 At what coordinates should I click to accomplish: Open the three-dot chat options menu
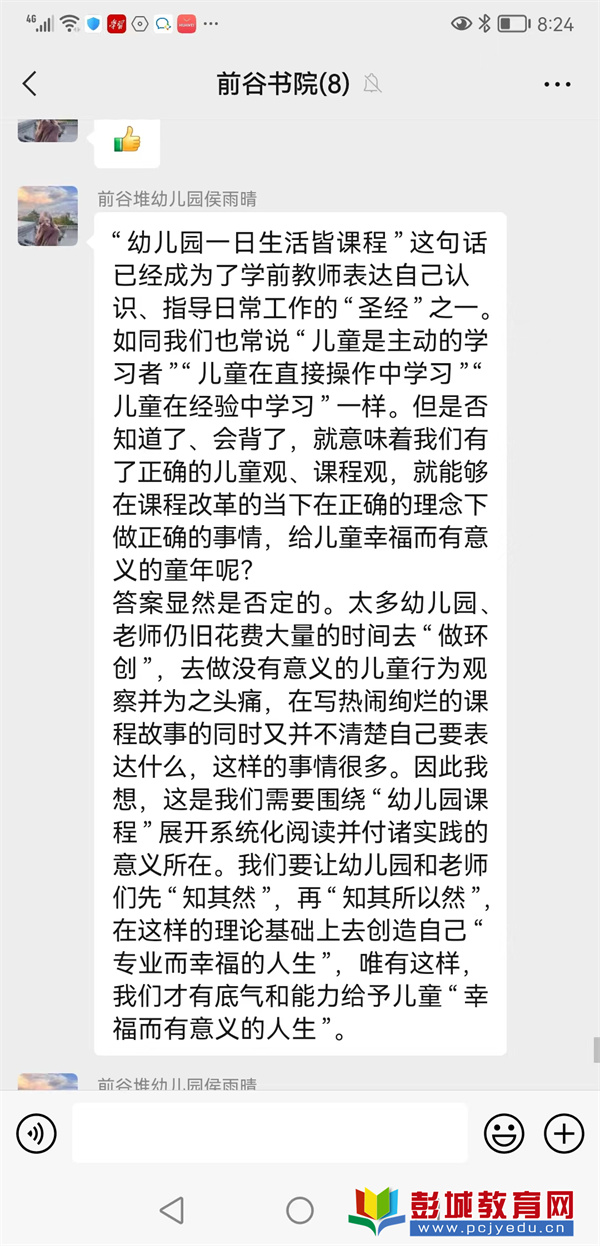coord(557,85)
